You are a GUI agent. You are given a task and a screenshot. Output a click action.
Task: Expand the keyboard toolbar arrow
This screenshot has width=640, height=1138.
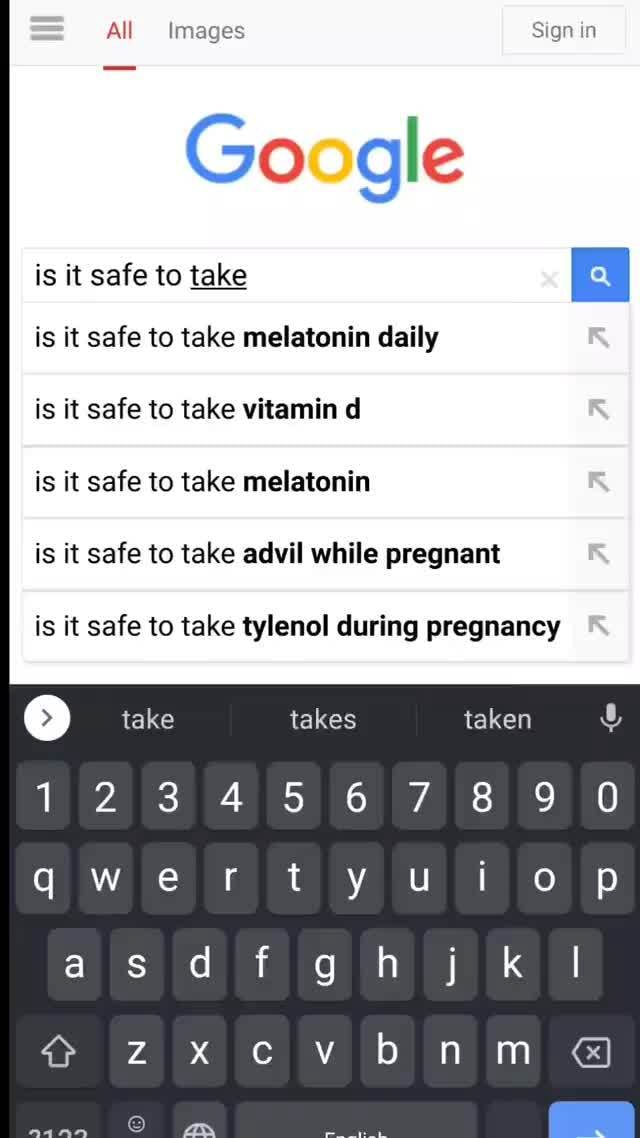(47, 718)
